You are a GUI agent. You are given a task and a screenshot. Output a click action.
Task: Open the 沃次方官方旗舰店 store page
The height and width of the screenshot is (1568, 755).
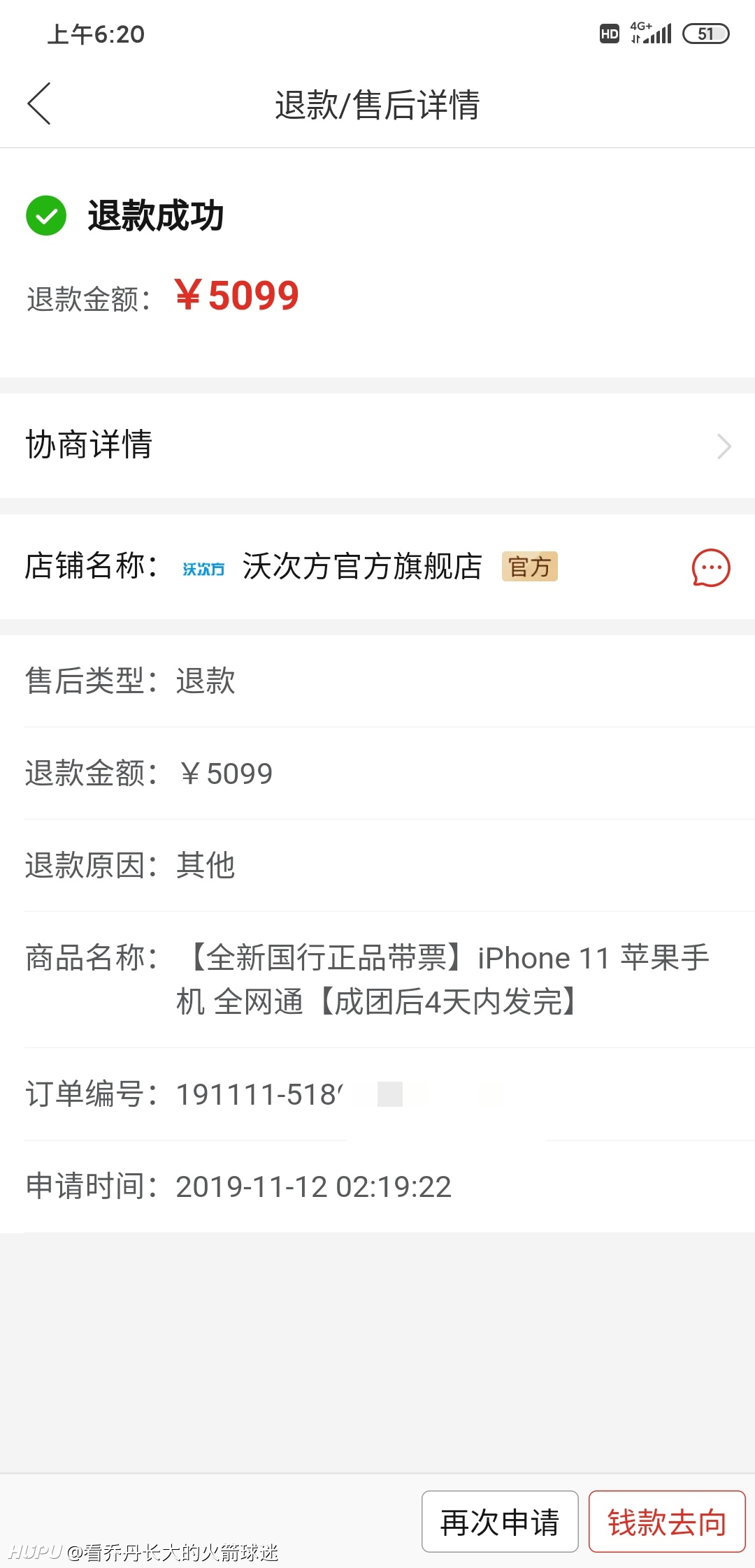361,567
